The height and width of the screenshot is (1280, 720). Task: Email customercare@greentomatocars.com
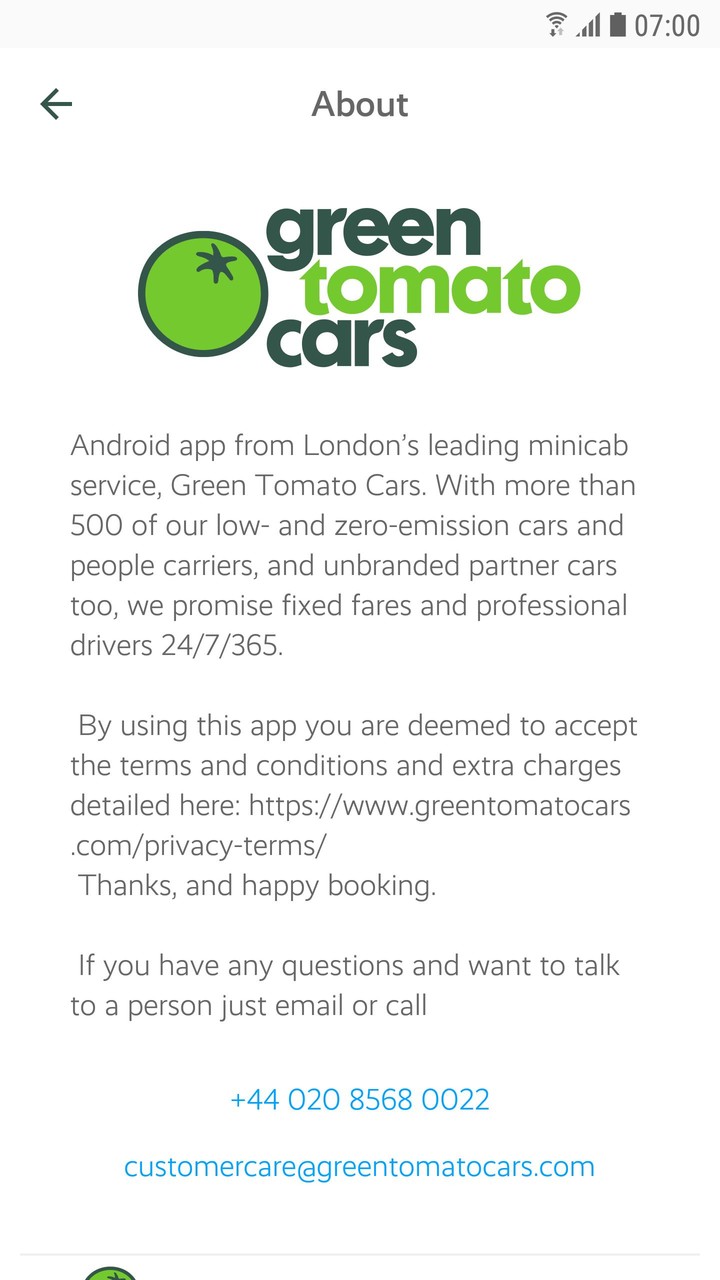[x=360, y=1167]
